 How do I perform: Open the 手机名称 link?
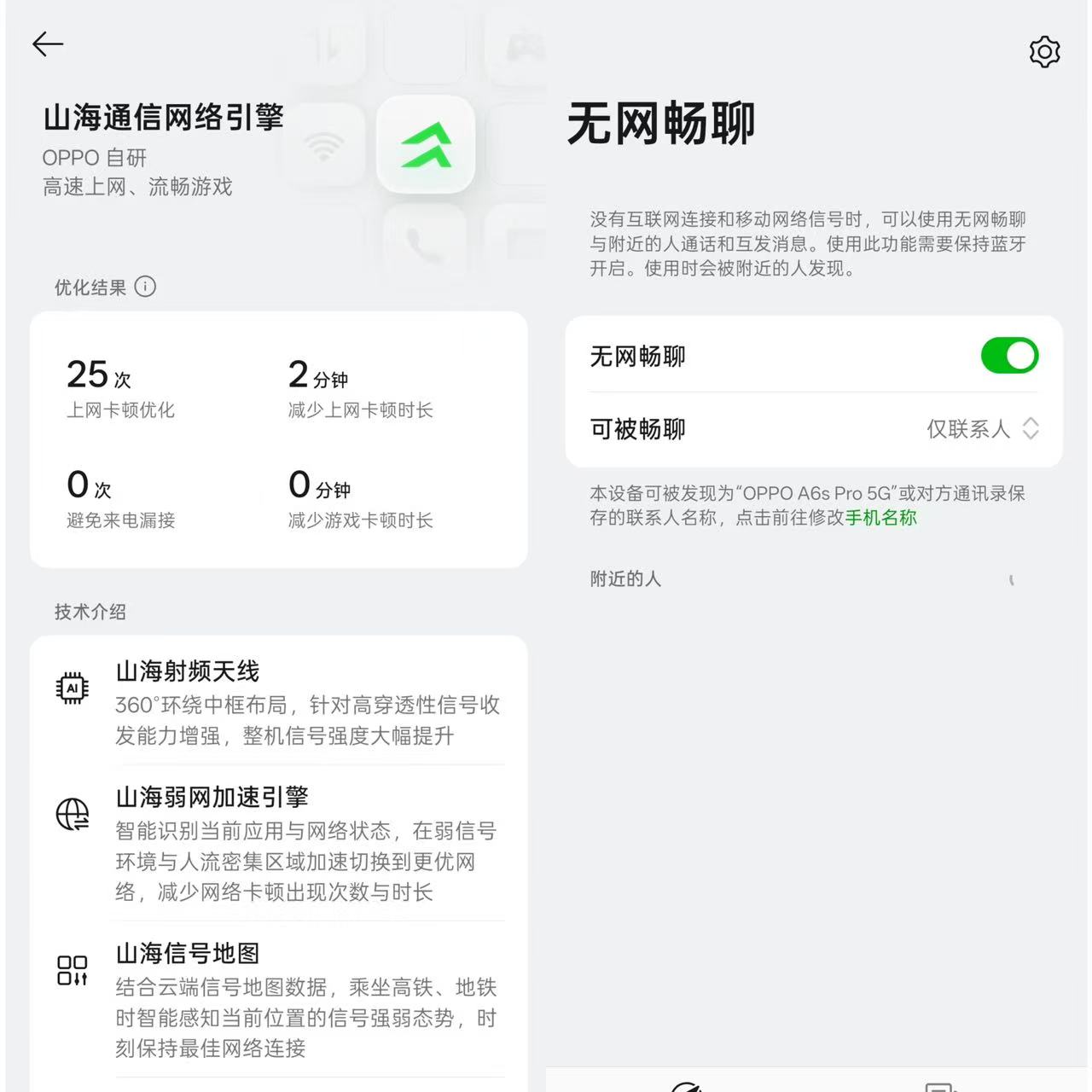880,518
